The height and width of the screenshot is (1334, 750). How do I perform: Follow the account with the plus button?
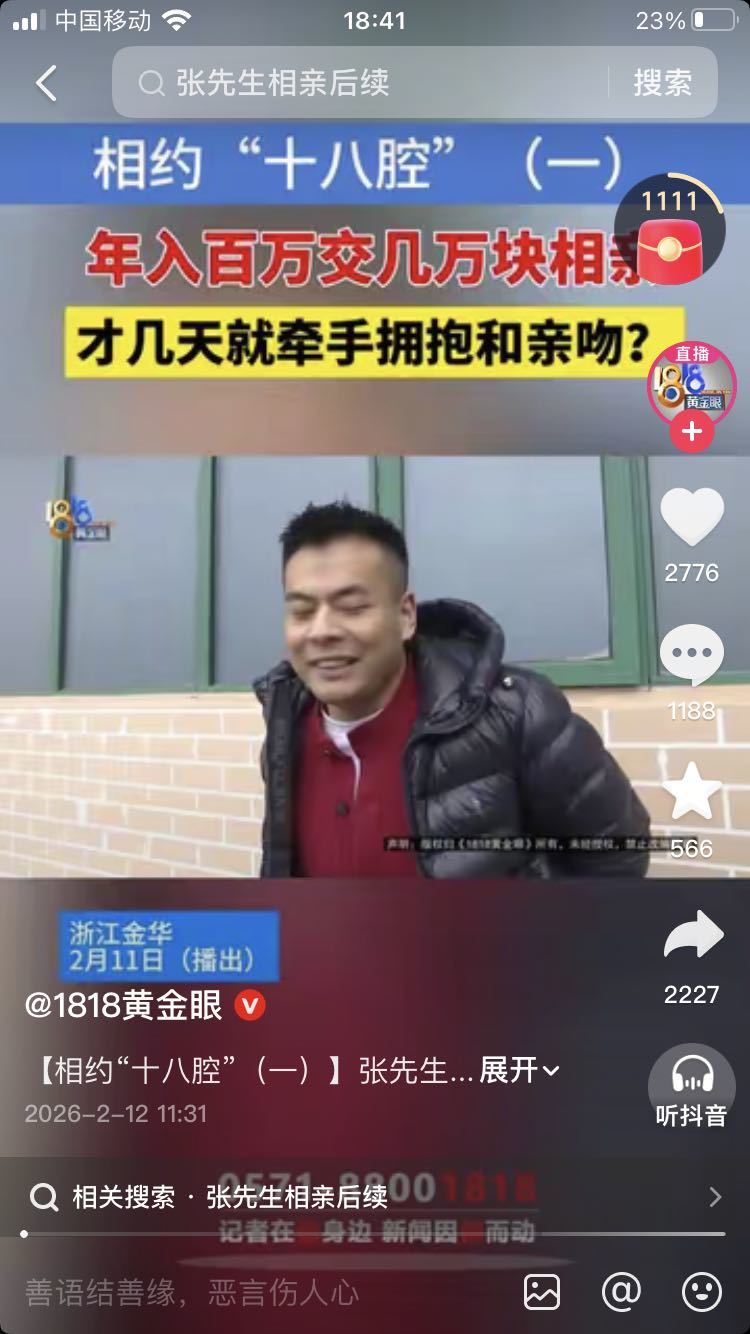pyautogui.click(x=691, y=433)
